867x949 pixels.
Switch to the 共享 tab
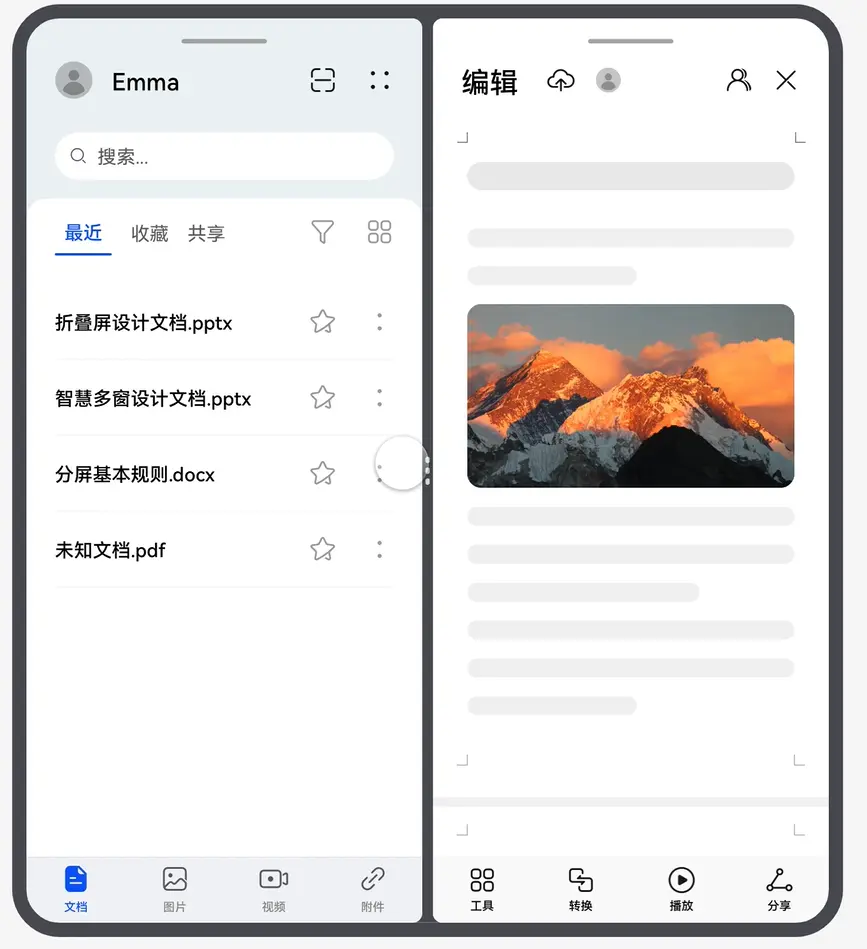(x=206, y=234)
